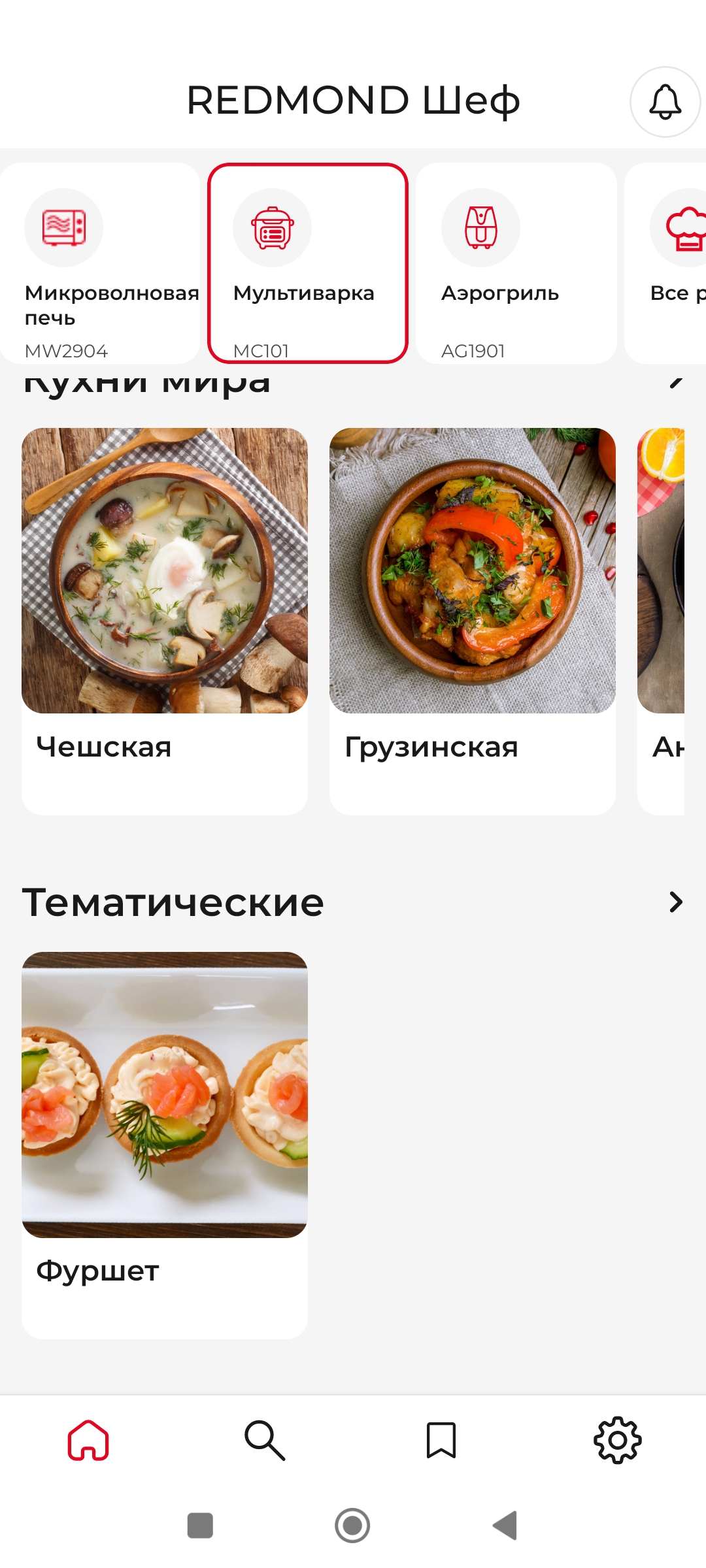Open the settings gear tab
Viewport: 706px width, 1568px height.
(x=618, y=1440)
